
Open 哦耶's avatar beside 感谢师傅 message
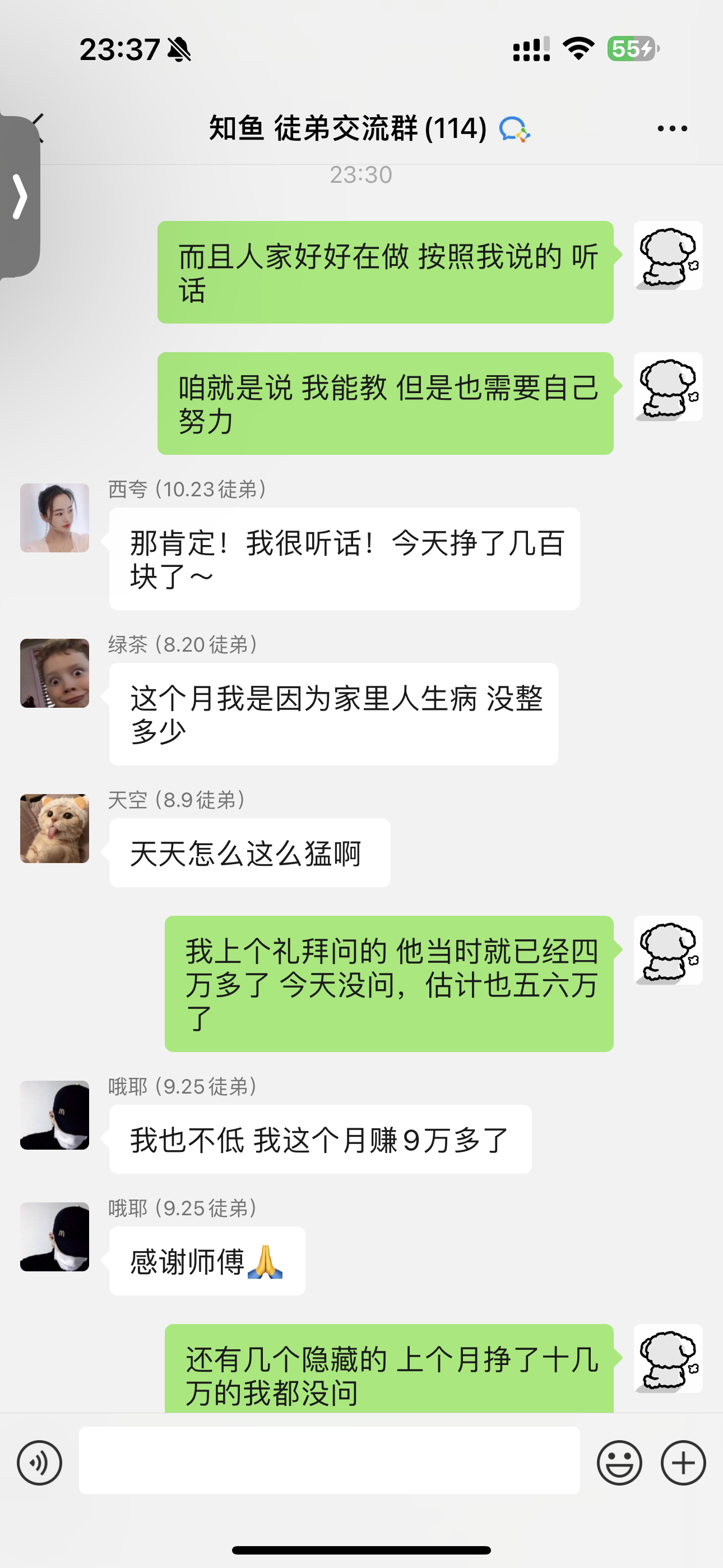click(x=55, y=1237)
